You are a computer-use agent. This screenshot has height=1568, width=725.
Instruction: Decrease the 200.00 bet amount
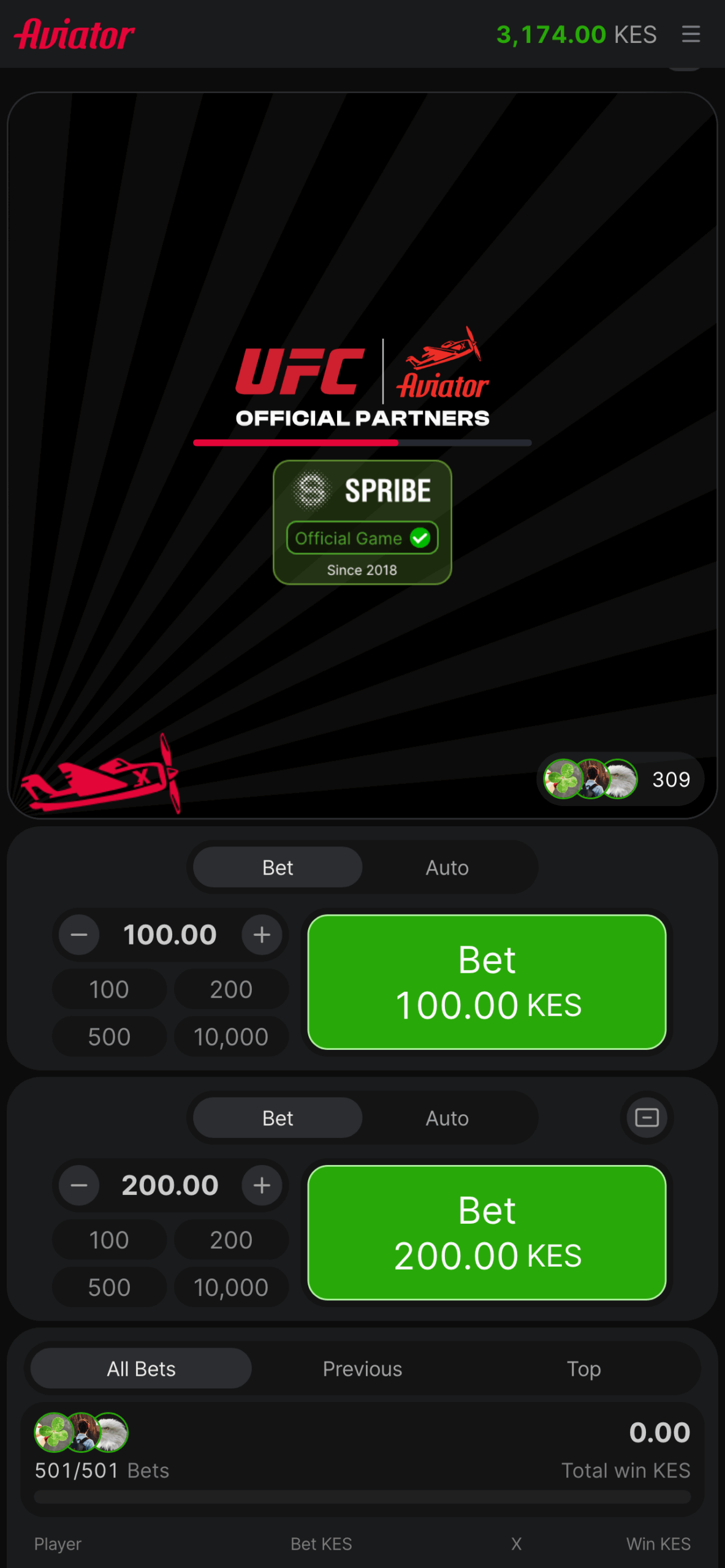[x=79, y=1185]
